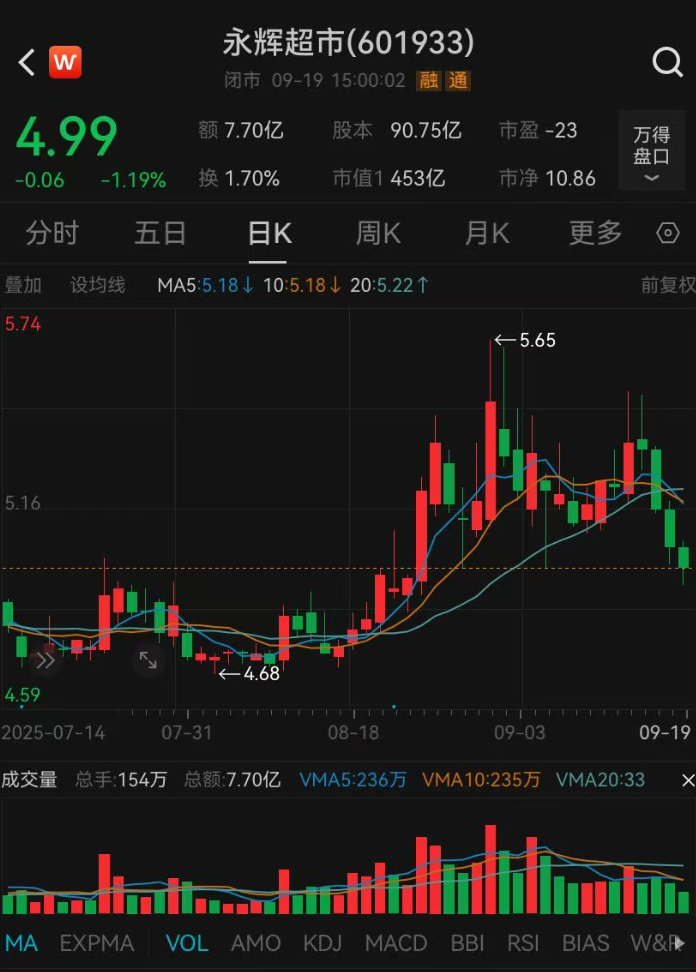
Task: Go back using the top-left arrow
Action: click(27, 63)
